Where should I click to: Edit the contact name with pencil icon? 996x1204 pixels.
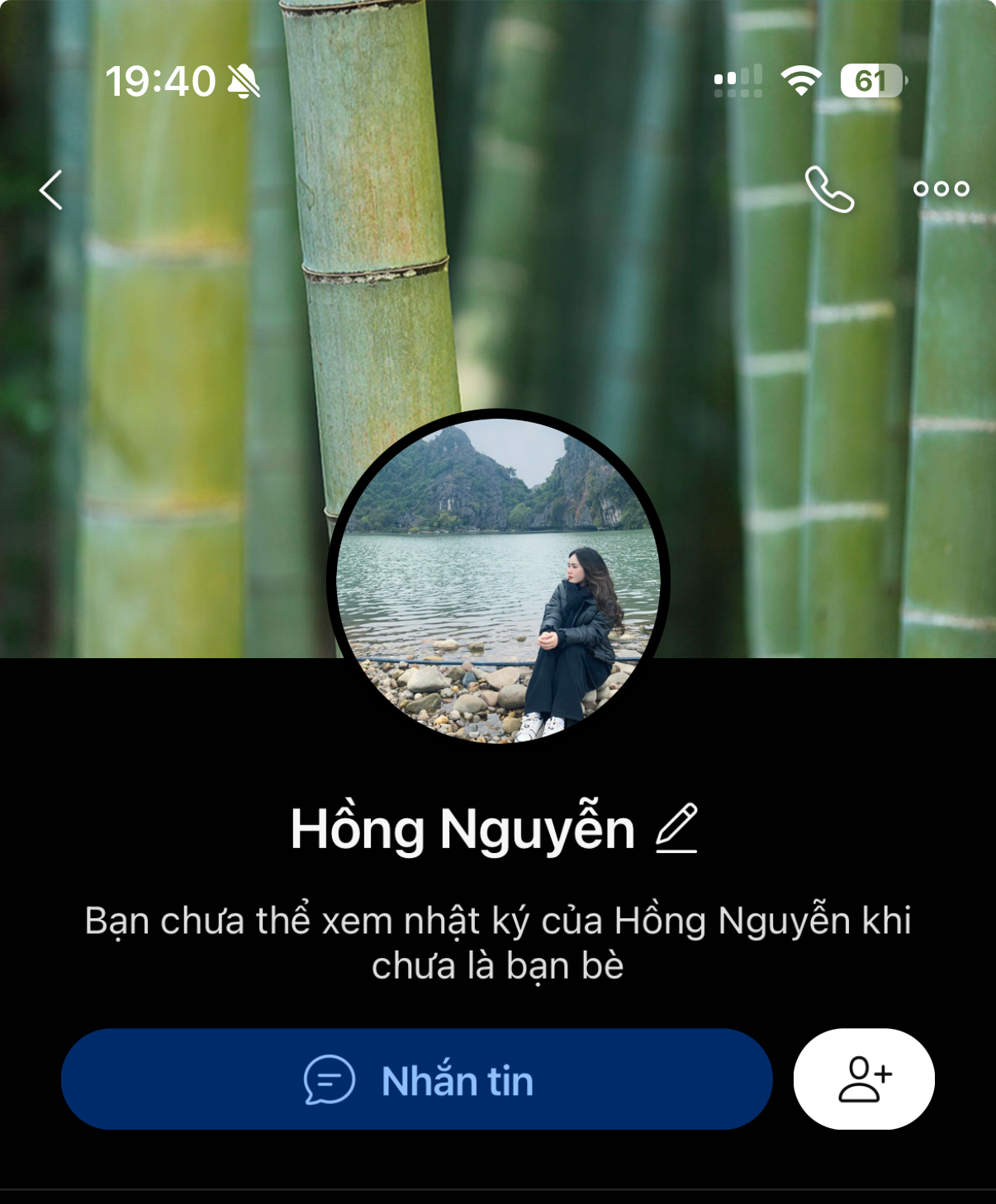click(676, 828)
